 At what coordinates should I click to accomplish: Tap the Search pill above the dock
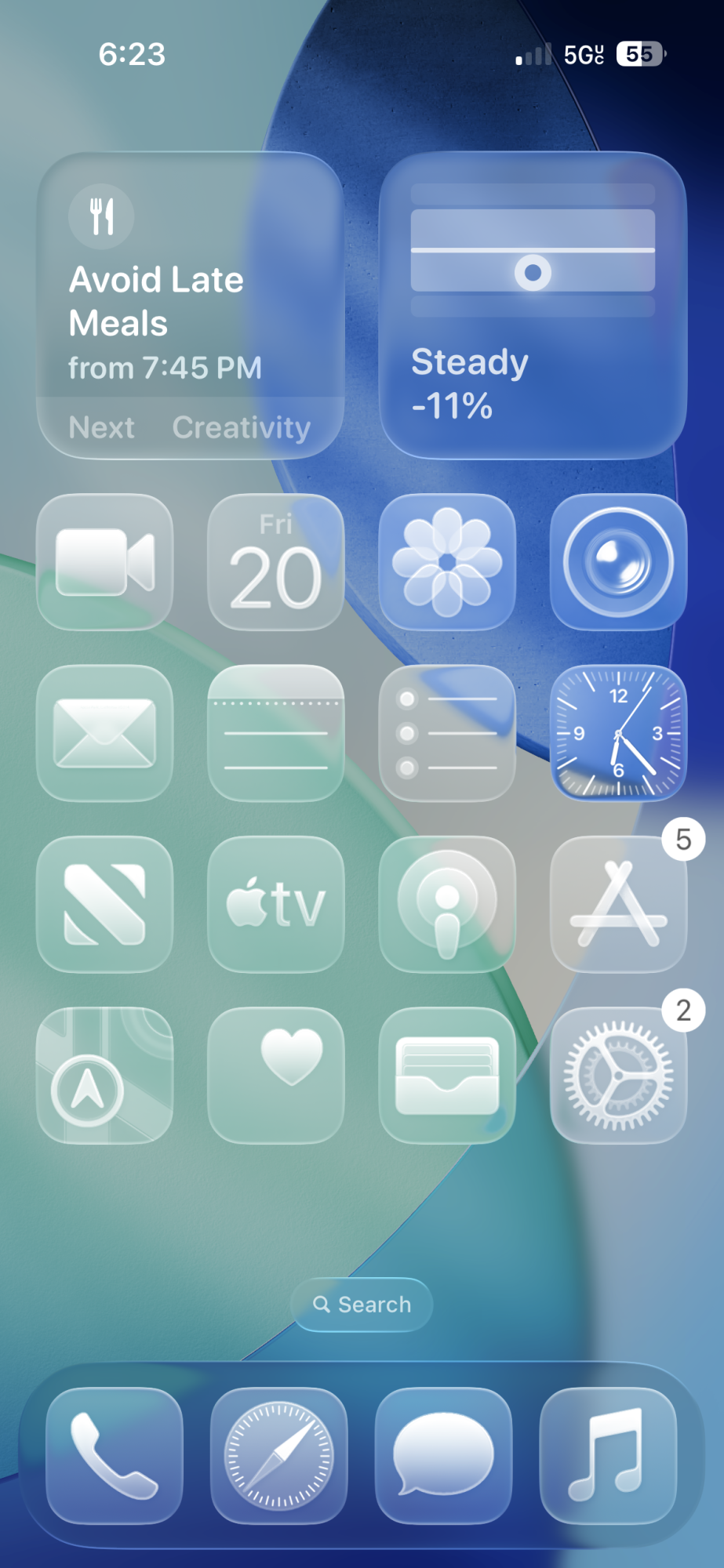click(362, 1305)
